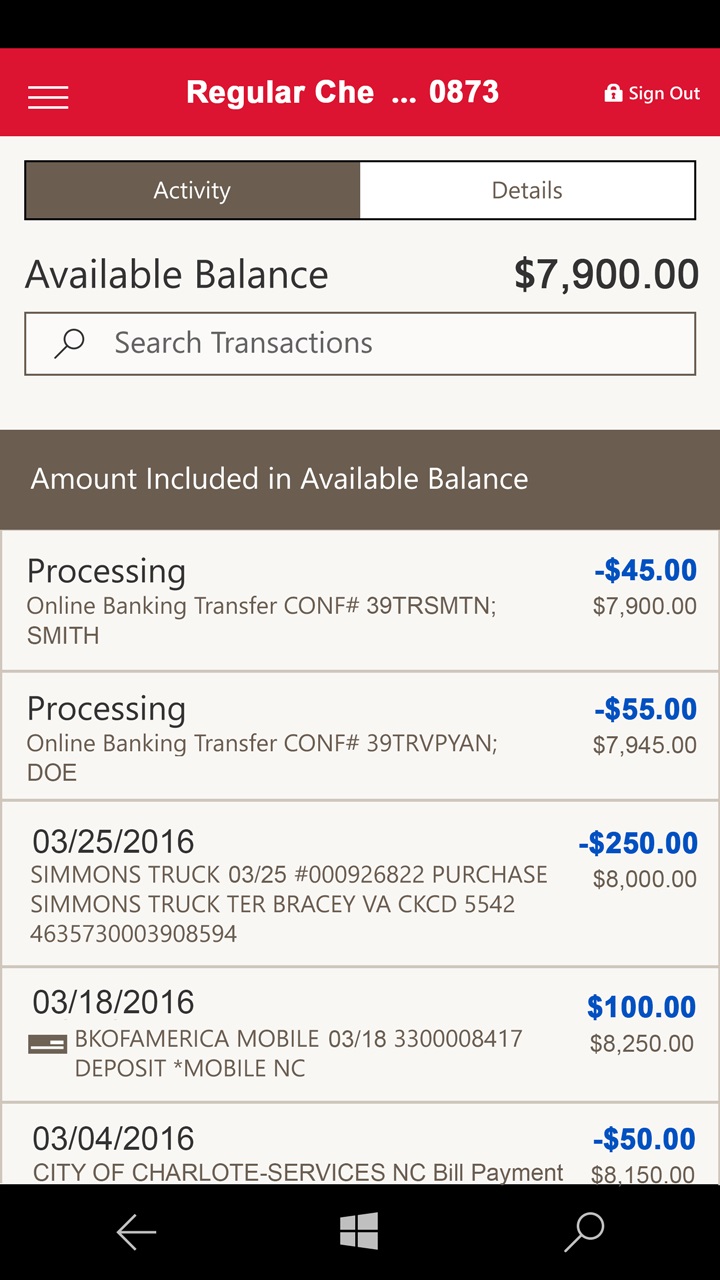Image resolution: width=720 pixels, height=1280 pixels.
Task: Select the -$55.00 DOE processing transfer
Action: click(x=360, y=735)
